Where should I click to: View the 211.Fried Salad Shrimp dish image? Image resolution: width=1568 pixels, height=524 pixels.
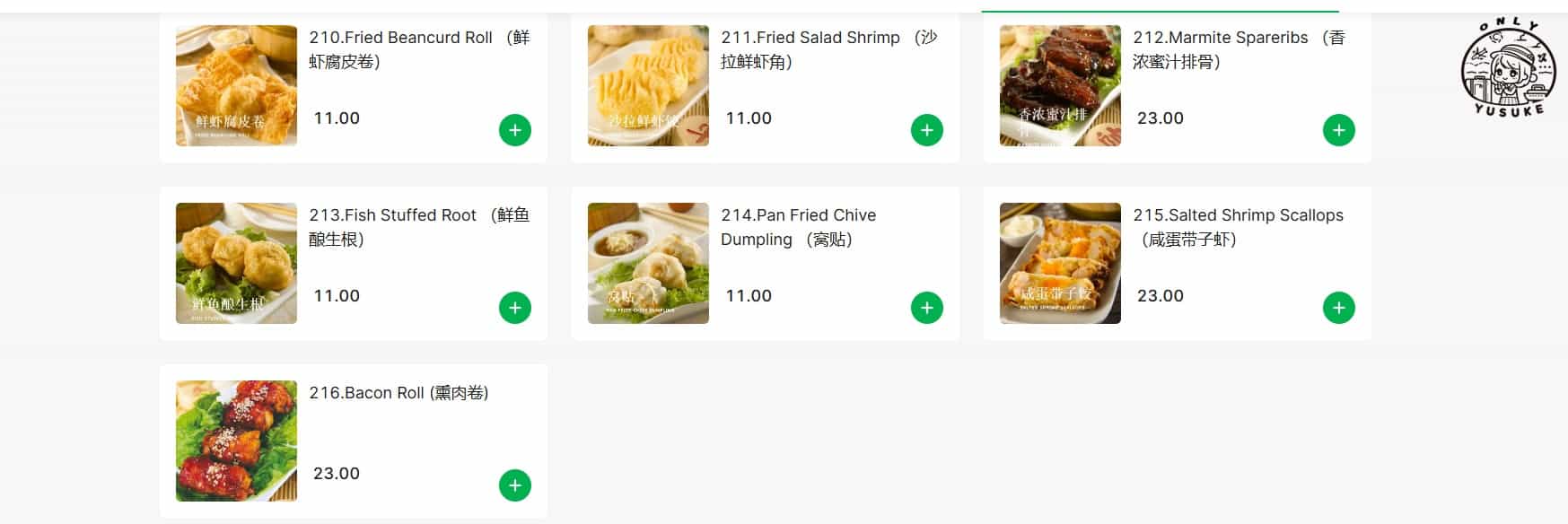(x=648, y=85)
